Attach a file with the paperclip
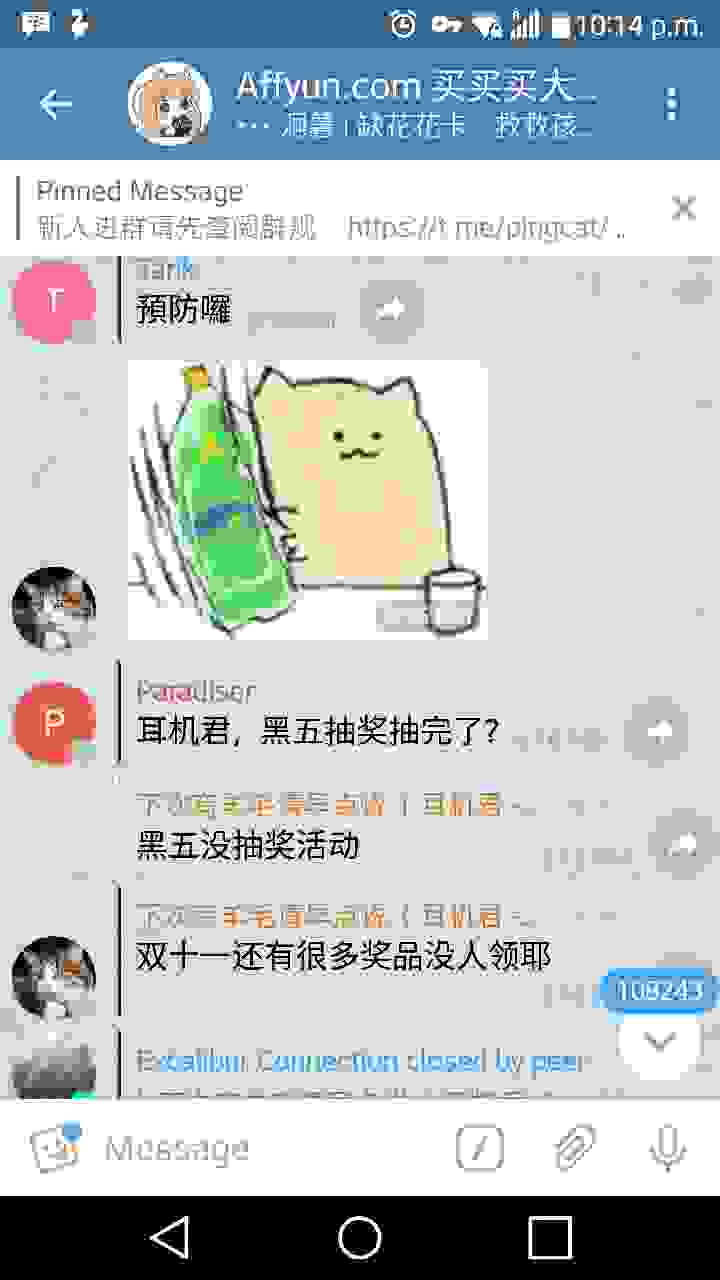Screen dimensions: 720x1280 pos(574,1148)
